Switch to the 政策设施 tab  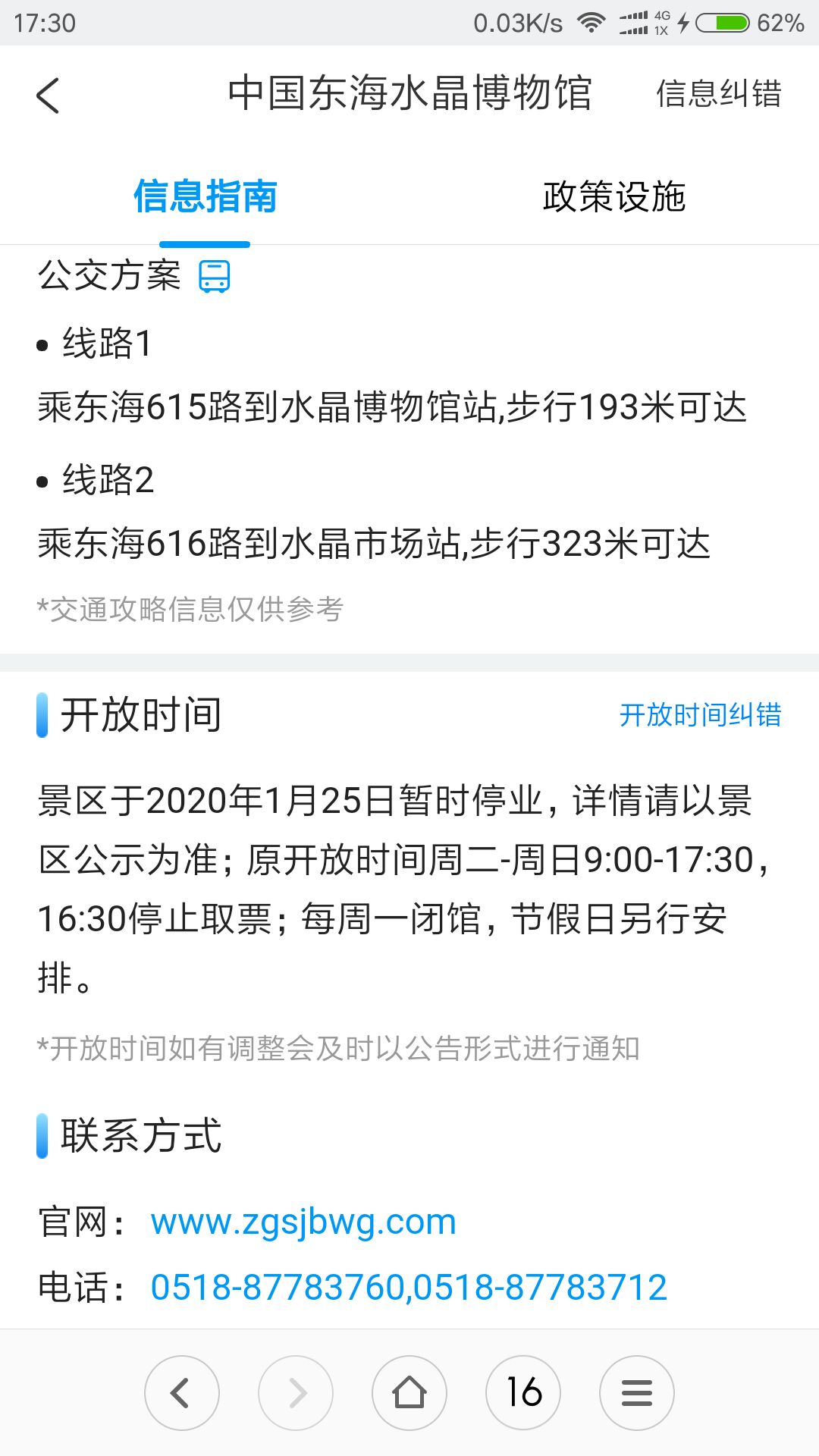click(x=614, y=197)
